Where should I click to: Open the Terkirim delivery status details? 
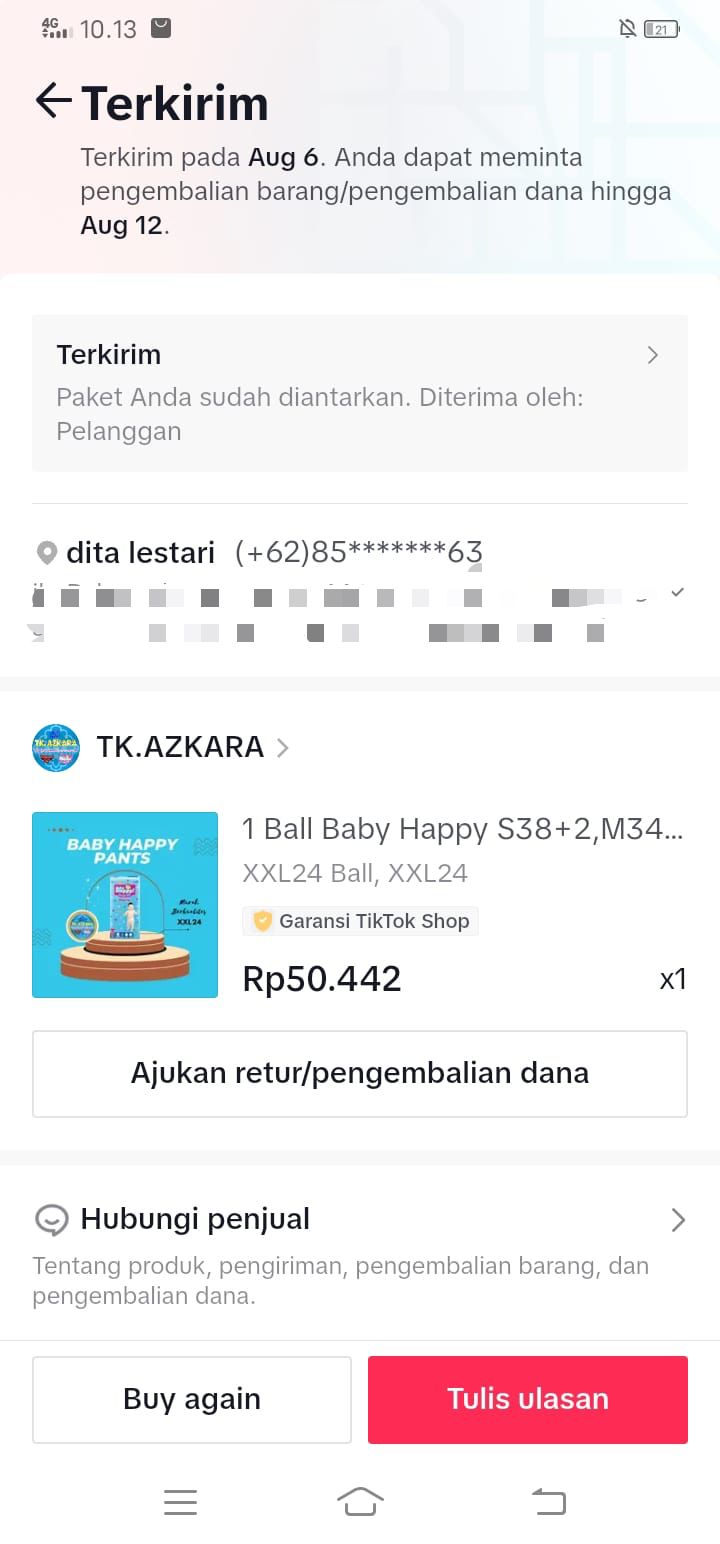coord(359,392)
